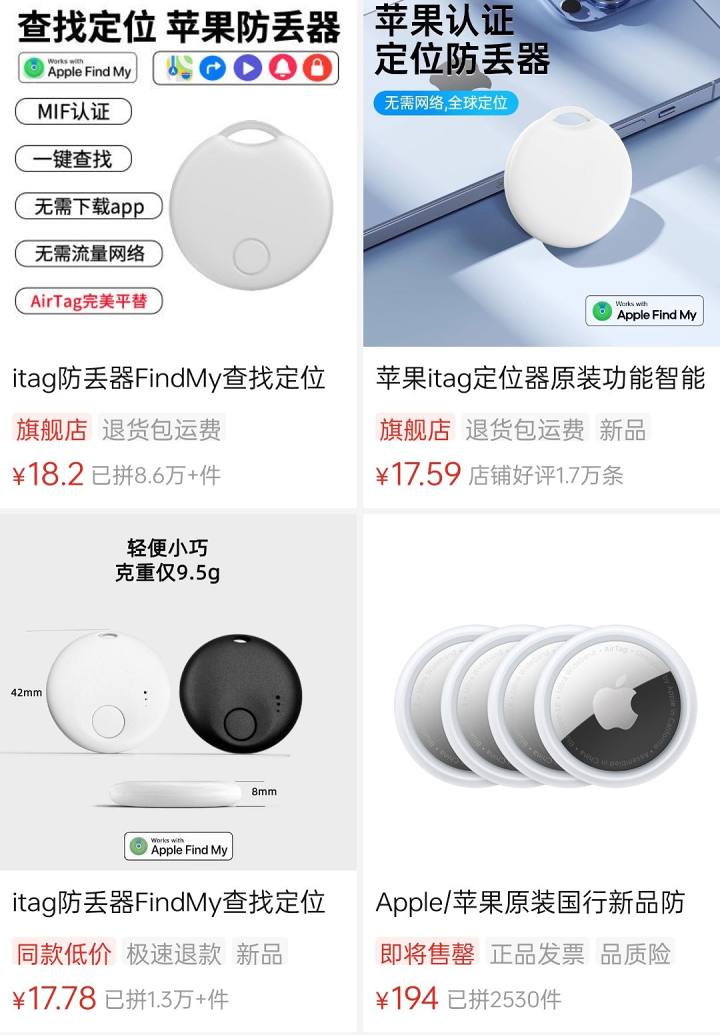Click the purple play icon
Viewport: 720px width, 1035px height.
point(247,67)
